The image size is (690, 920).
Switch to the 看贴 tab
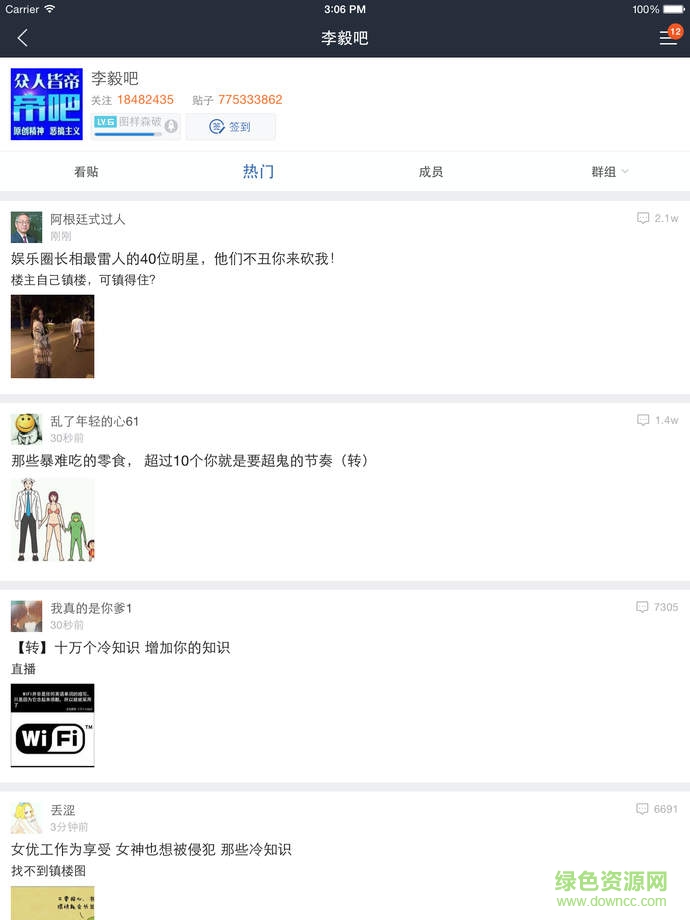point(86,172)
